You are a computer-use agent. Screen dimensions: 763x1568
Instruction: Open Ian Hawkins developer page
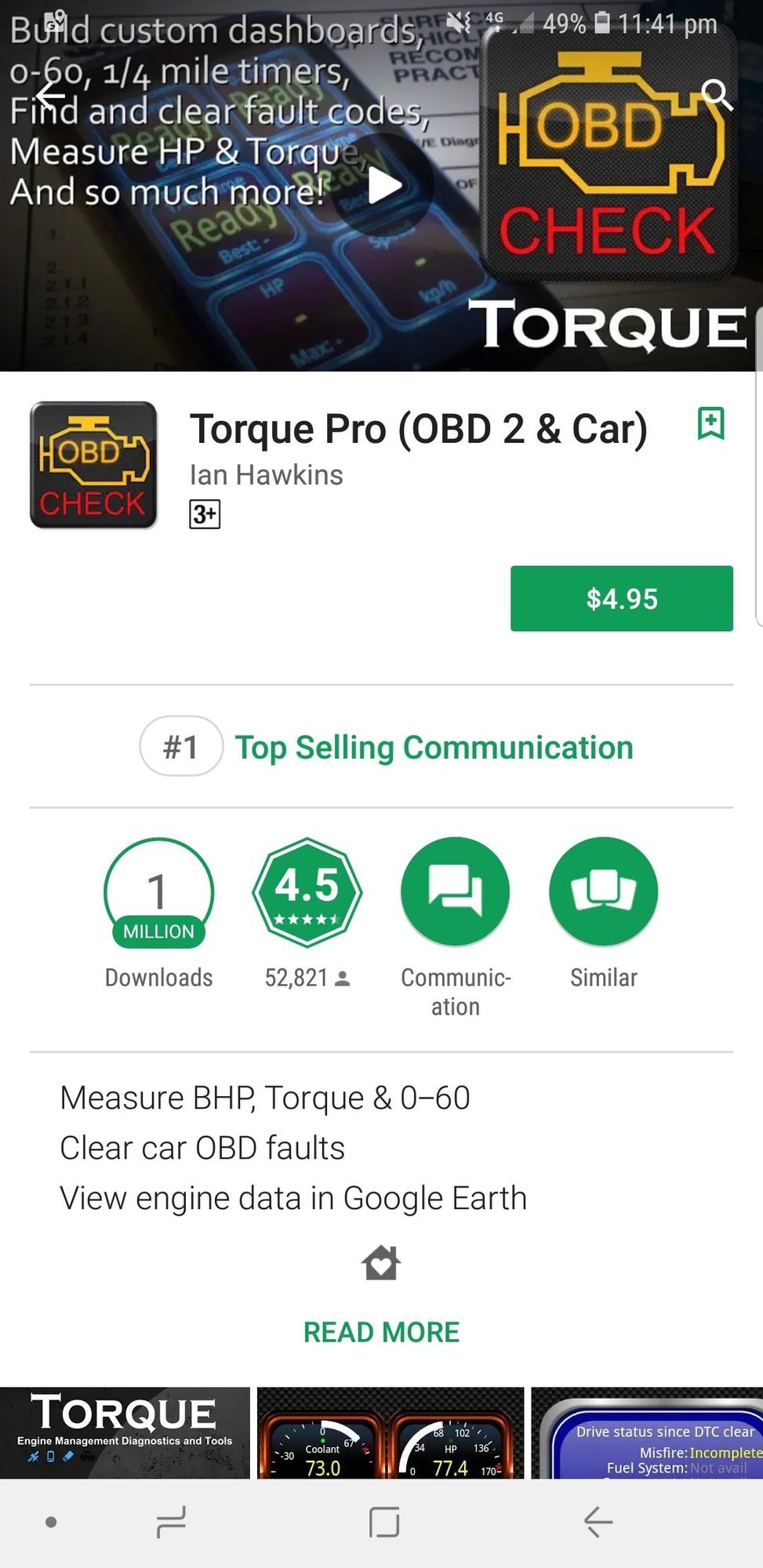click(x=266, y=475)
